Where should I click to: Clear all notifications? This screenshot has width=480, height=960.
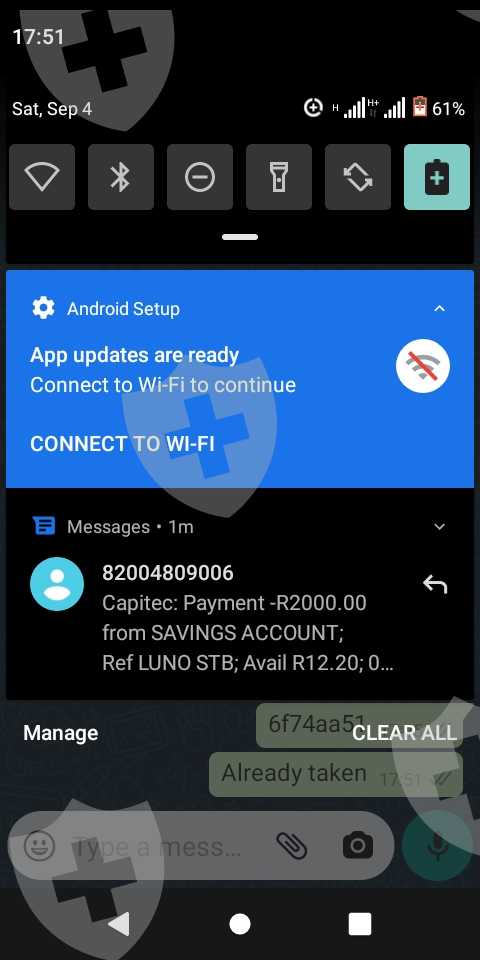tap(404, 733)
